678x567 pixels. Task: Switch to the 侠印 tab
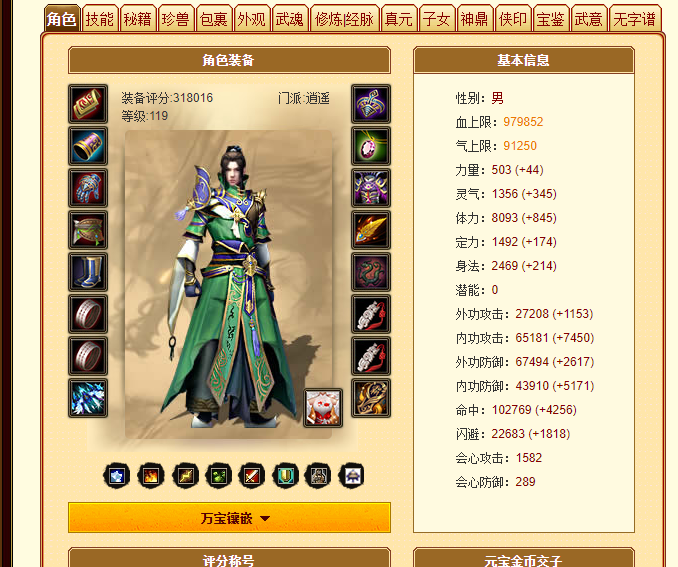pyautogui.click(x=512, y=18)
